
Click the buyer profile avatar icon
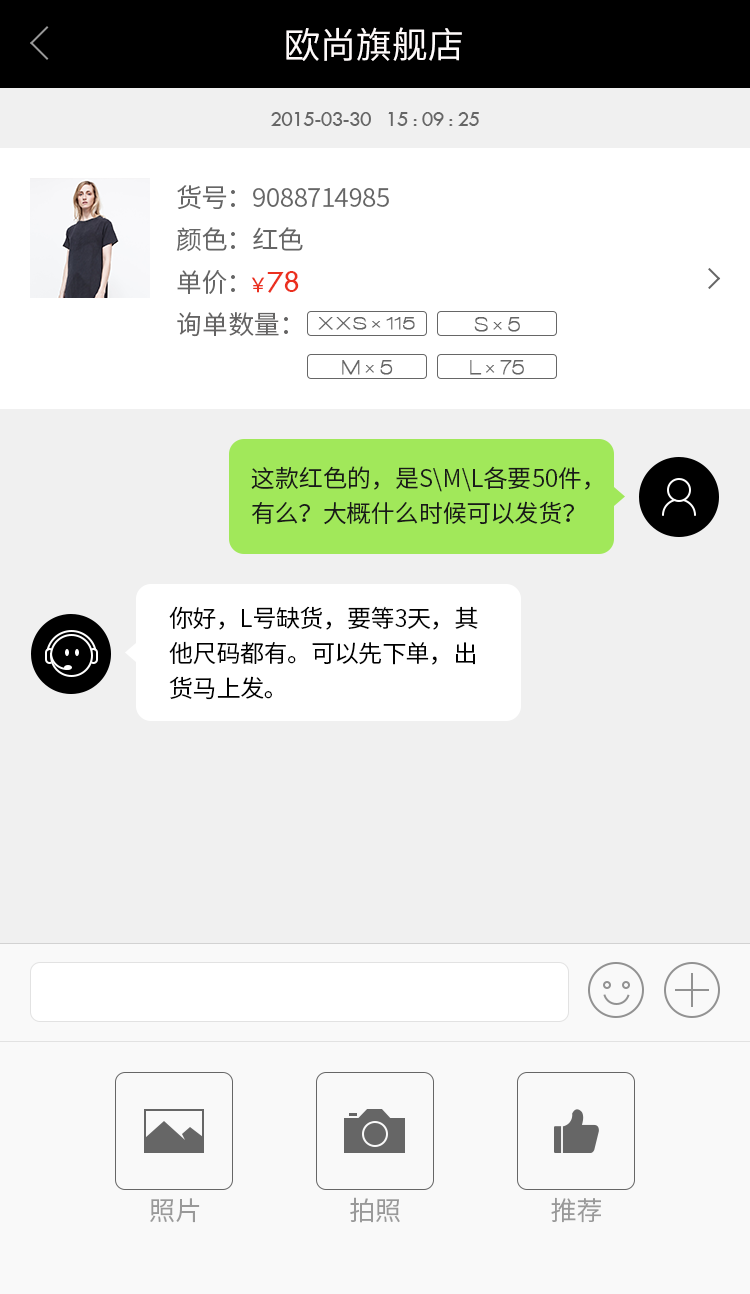tap(679, 497)
